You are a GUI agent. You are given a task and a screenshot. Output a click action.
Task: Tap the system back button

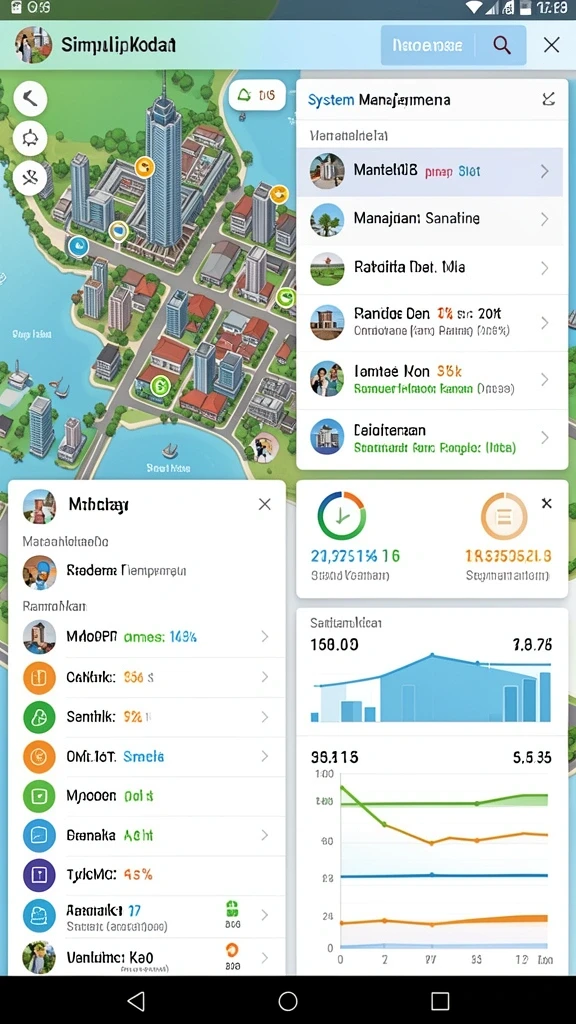(x=135, y=1000)
